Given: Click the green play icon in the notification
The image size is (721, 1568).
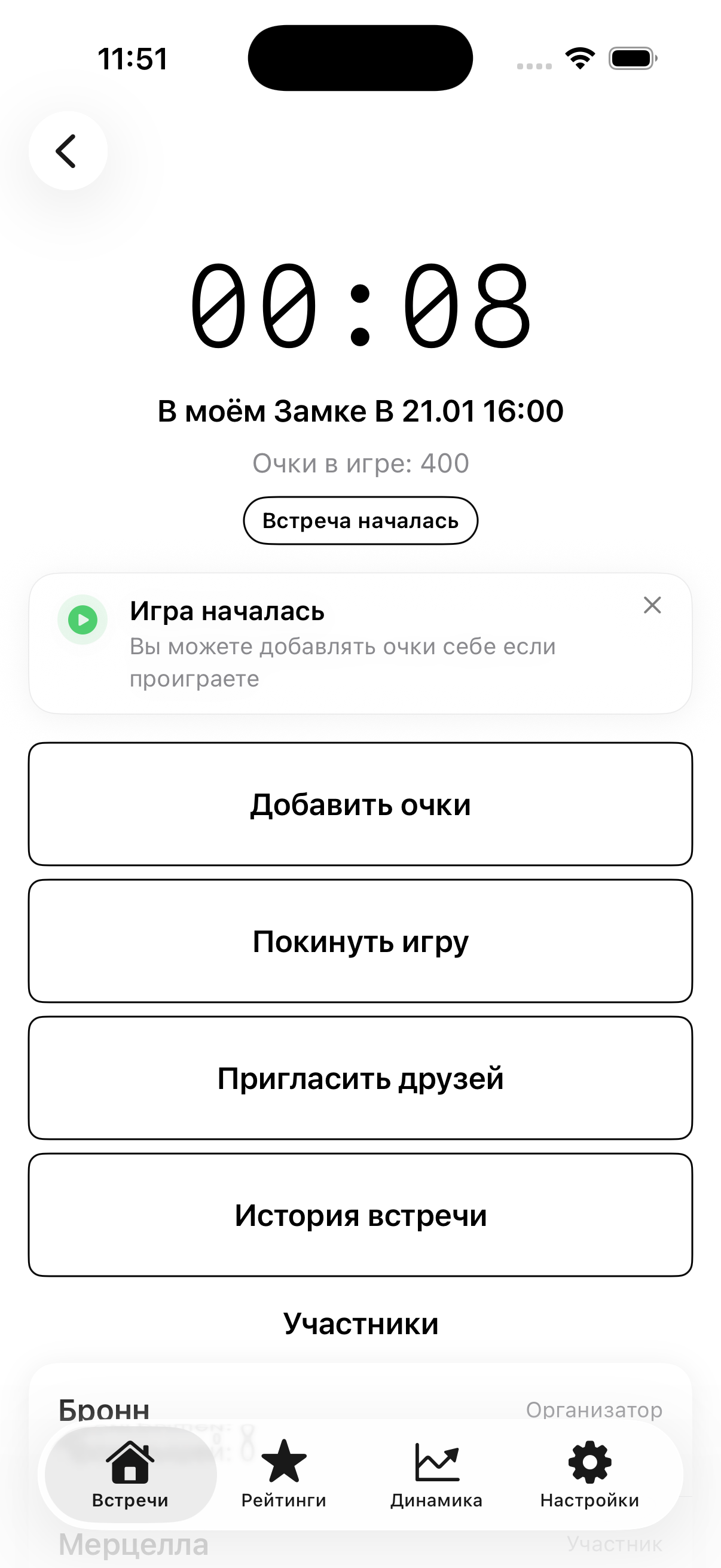Looking at the screenshot, I should pyautogui.click(x=83, y=620).
